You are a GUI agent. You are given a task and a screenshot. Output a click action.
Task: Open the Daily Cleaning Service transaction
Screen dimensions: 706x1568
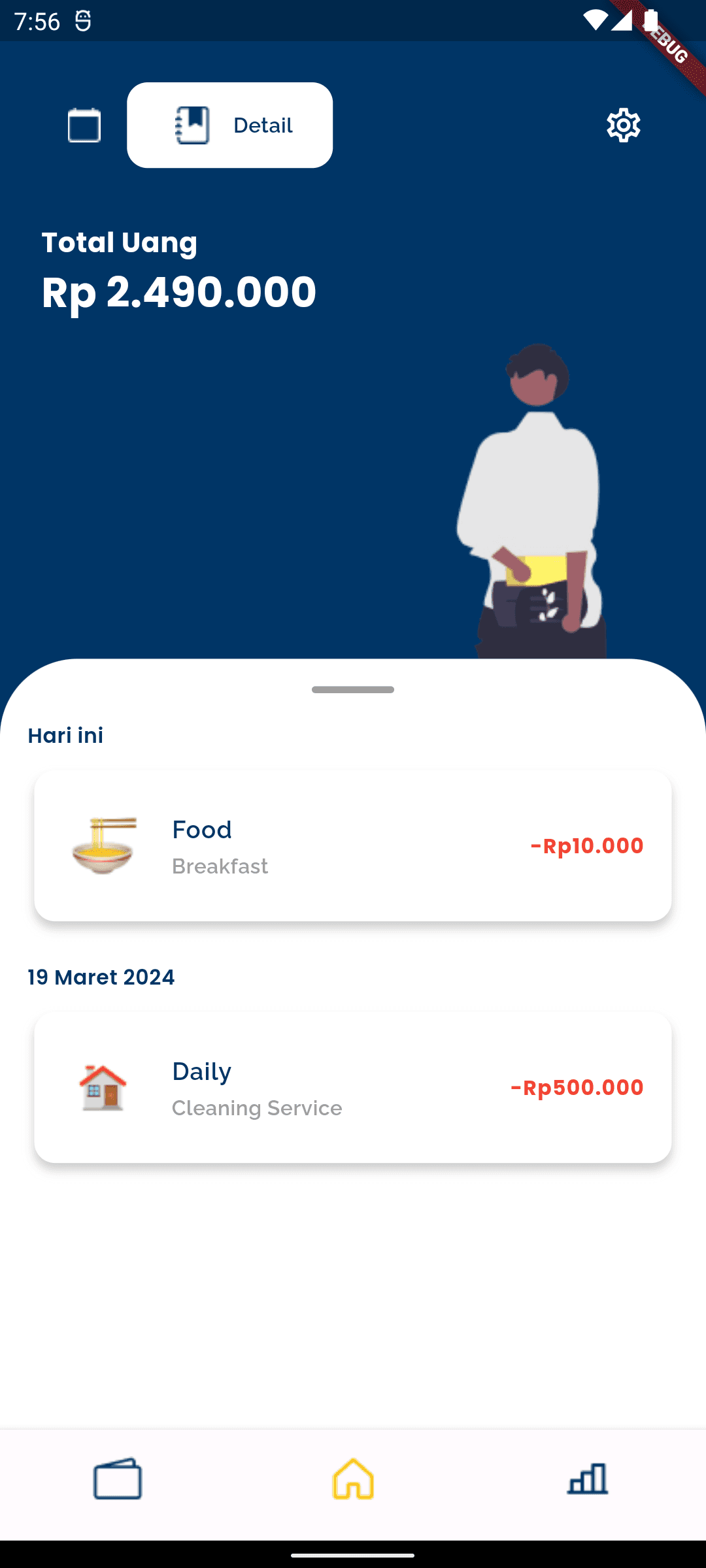[353, 1088]
